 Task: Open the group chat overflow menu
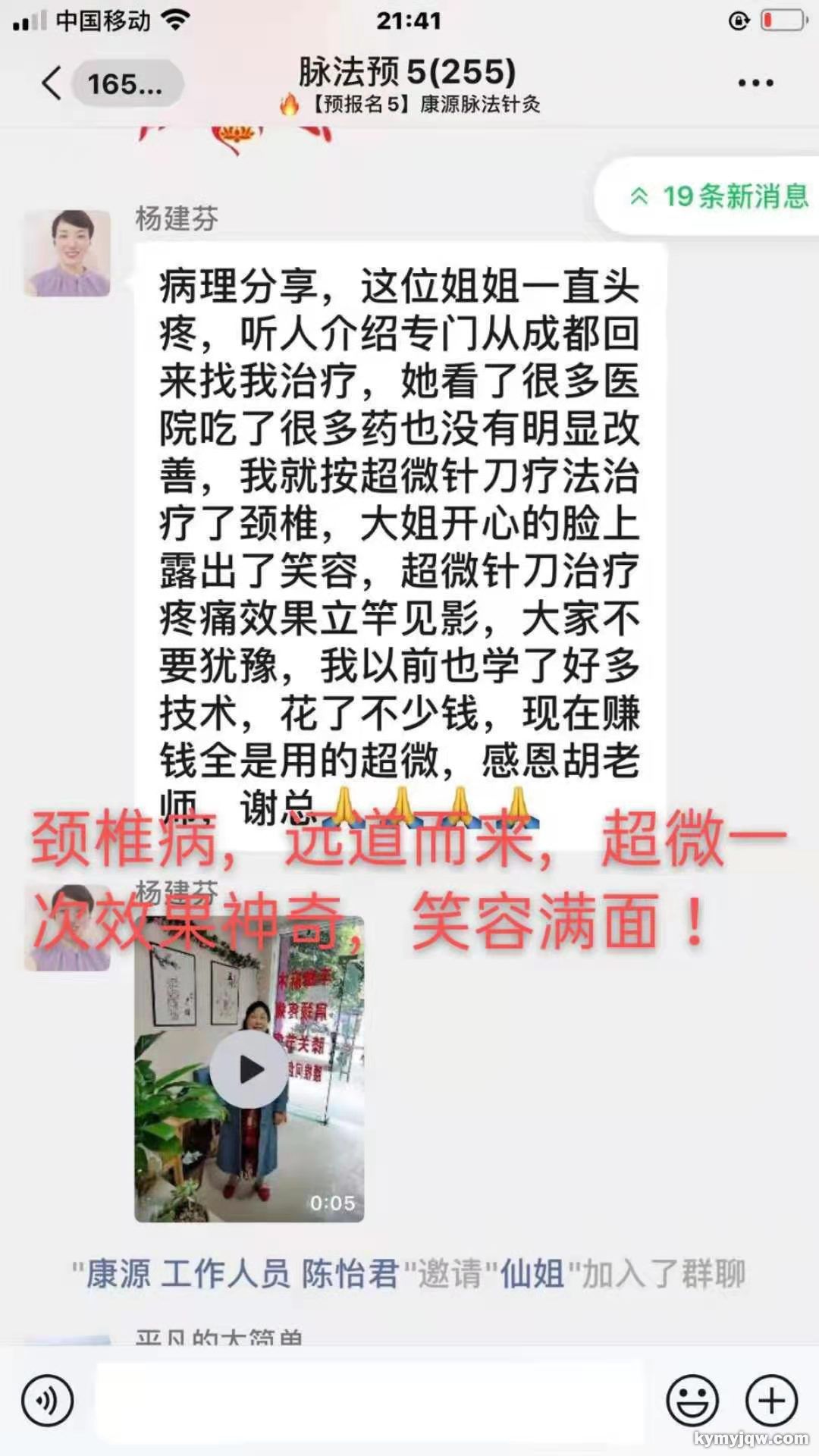755,83
